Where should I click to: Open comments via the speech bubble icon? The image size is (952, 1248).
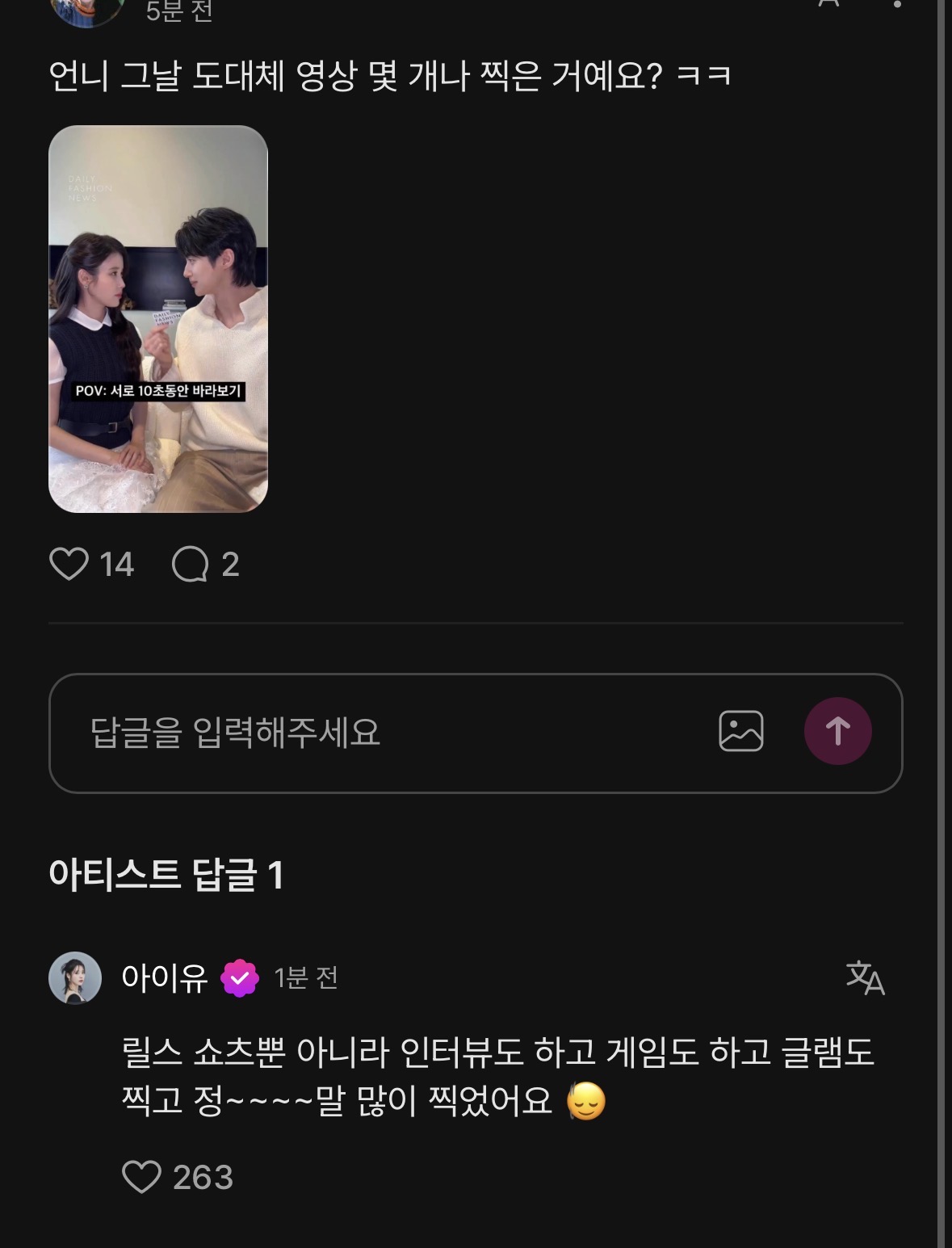[192, 565]
